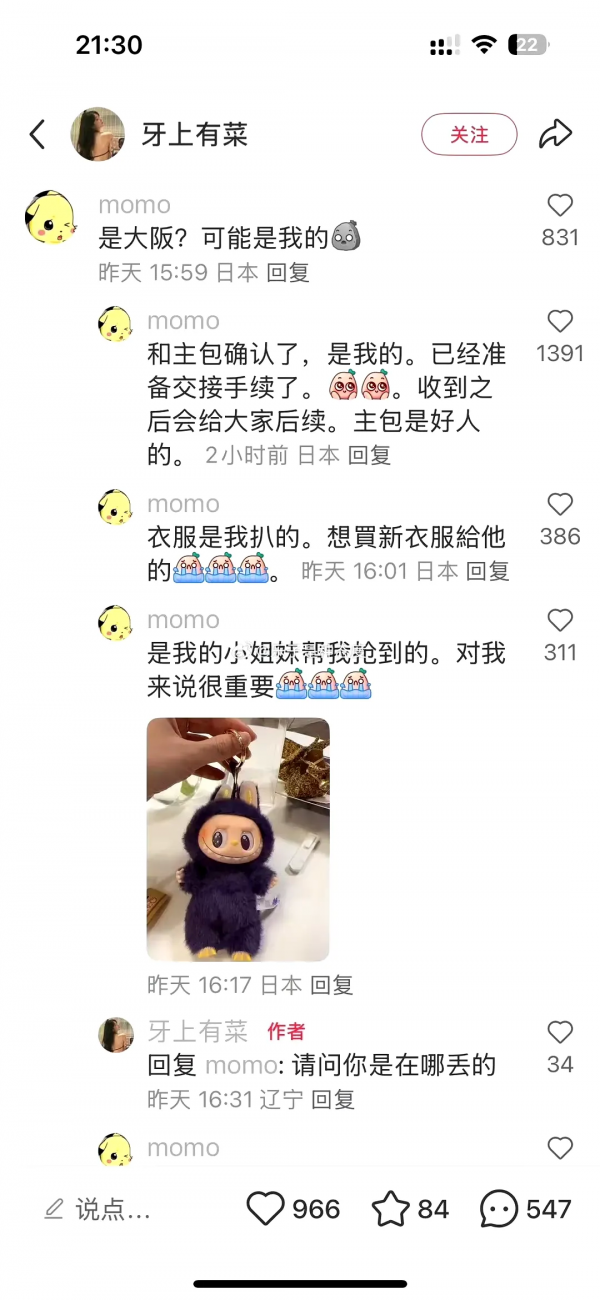Open the purple plush toy image in comment
Viewport: 600px width, 1300px height.
(238, 840)
